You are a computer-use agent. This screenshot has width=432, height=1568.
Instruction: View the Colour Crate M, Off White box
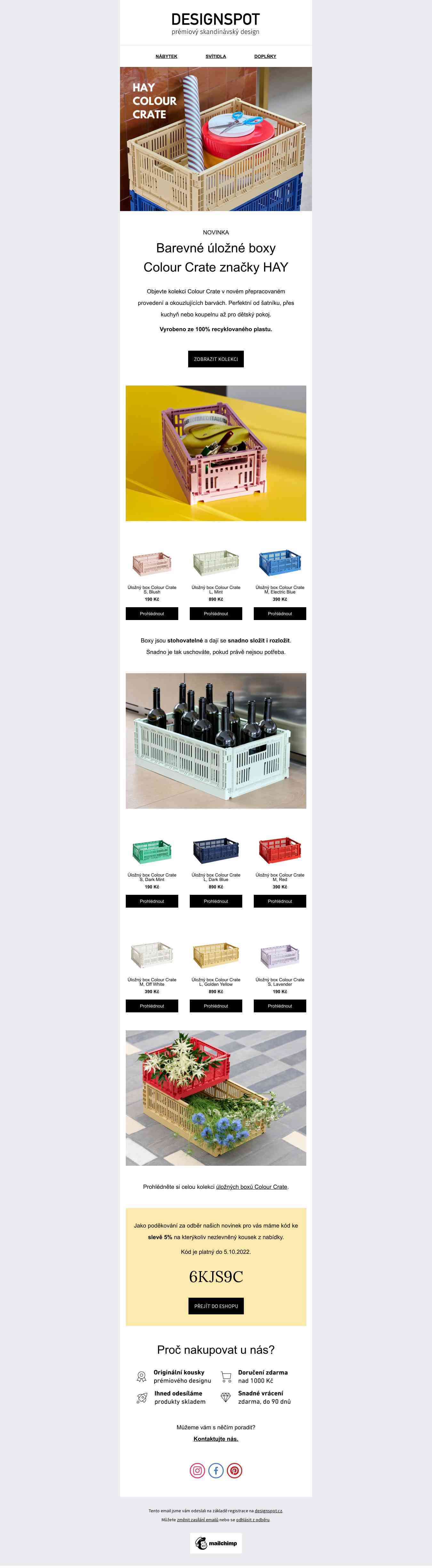152,1006
